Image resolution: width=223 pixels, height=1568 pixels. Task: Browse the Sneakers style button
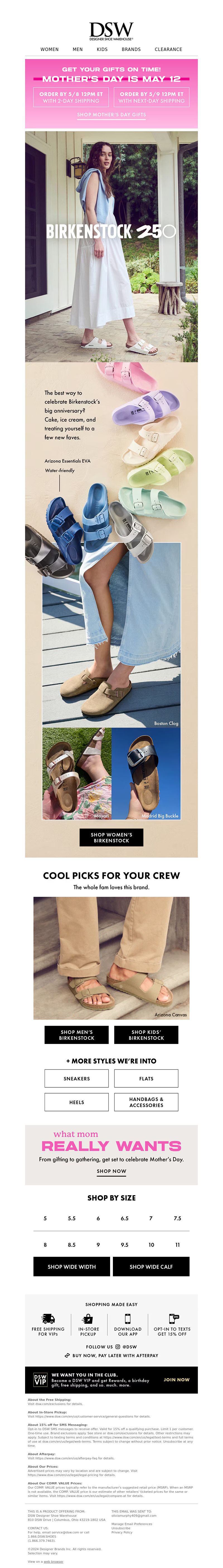tap(77, 1078)
